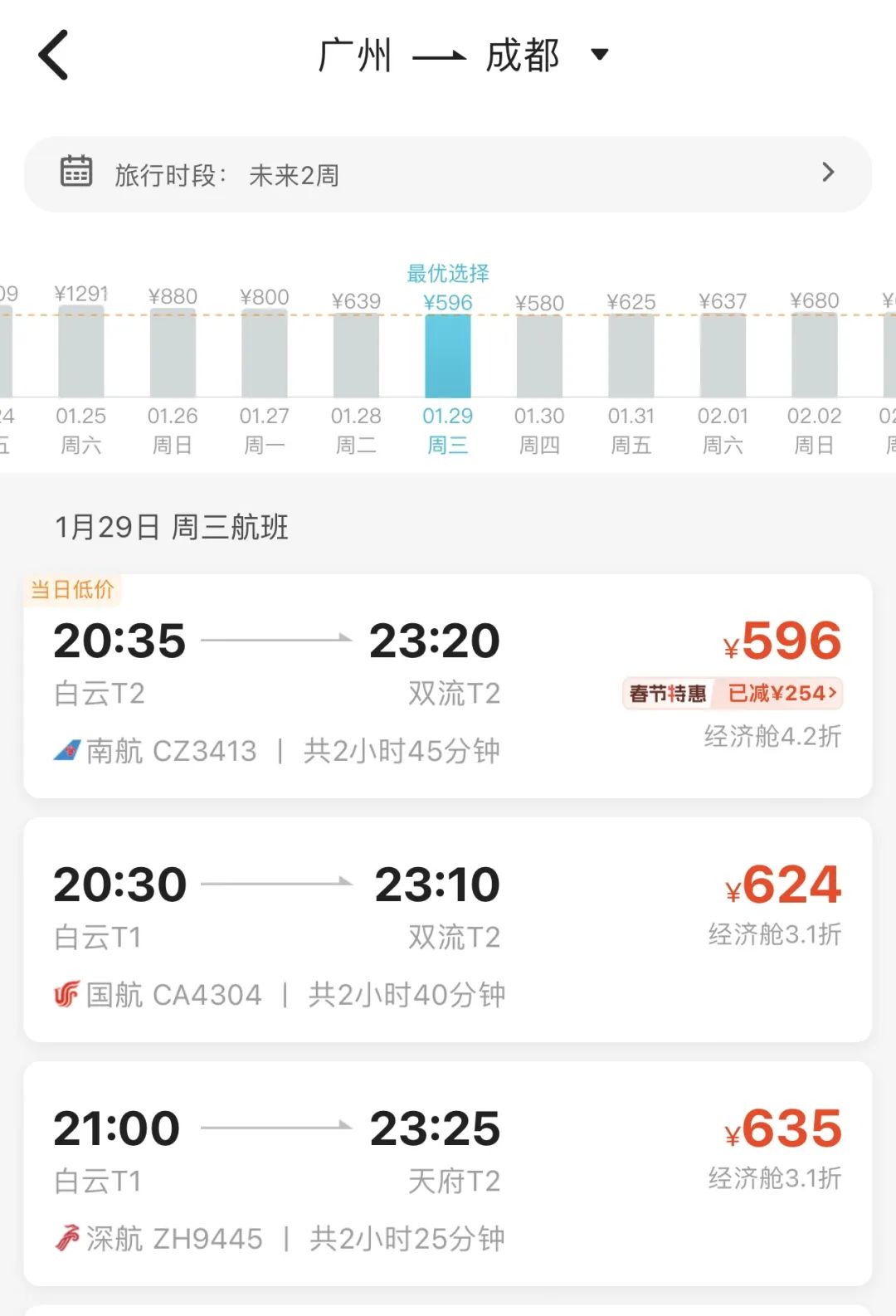Open the 旅行时段 未来2周 selector
The width and height of the screenshot is (896, 1316).
448,174
